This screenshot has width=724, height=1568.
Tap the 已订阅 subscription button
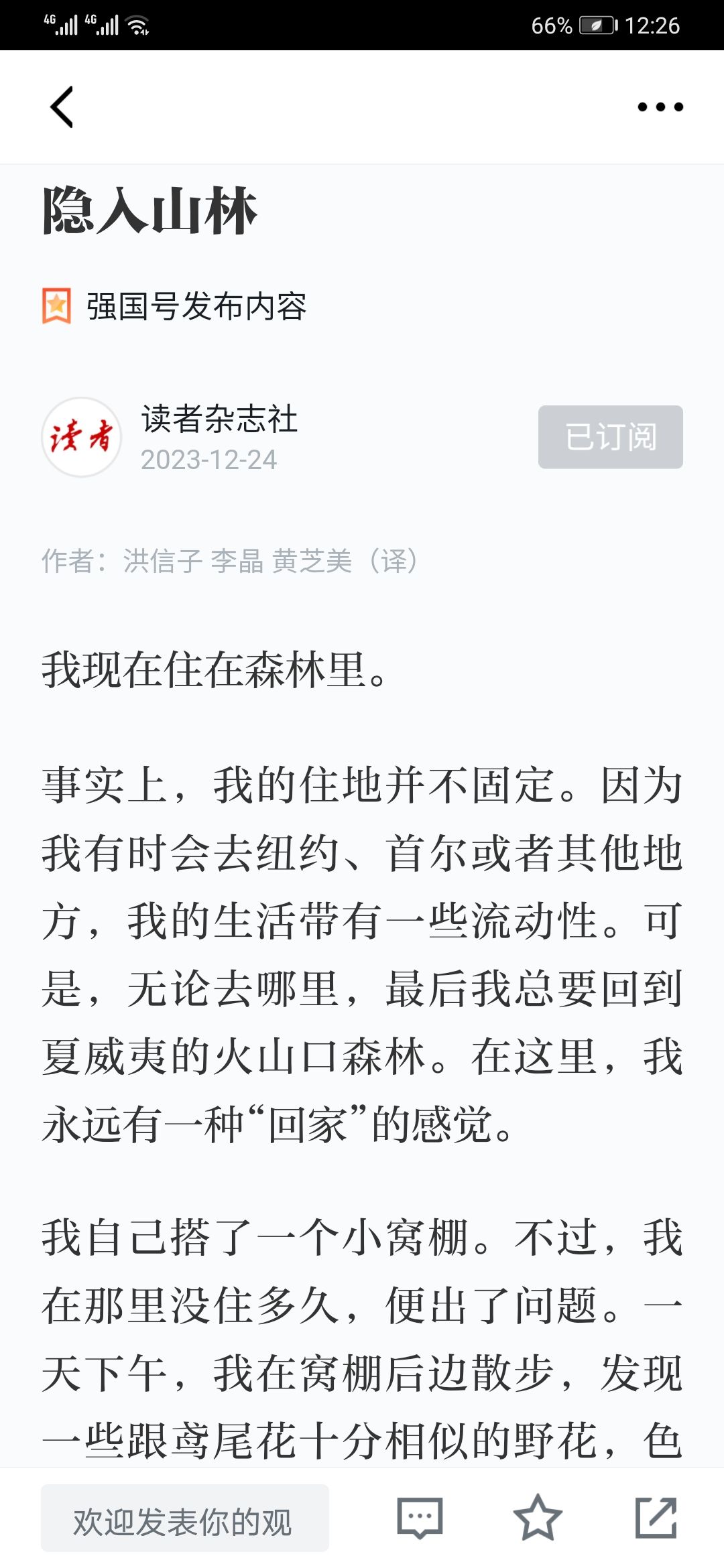coord(610,437)
